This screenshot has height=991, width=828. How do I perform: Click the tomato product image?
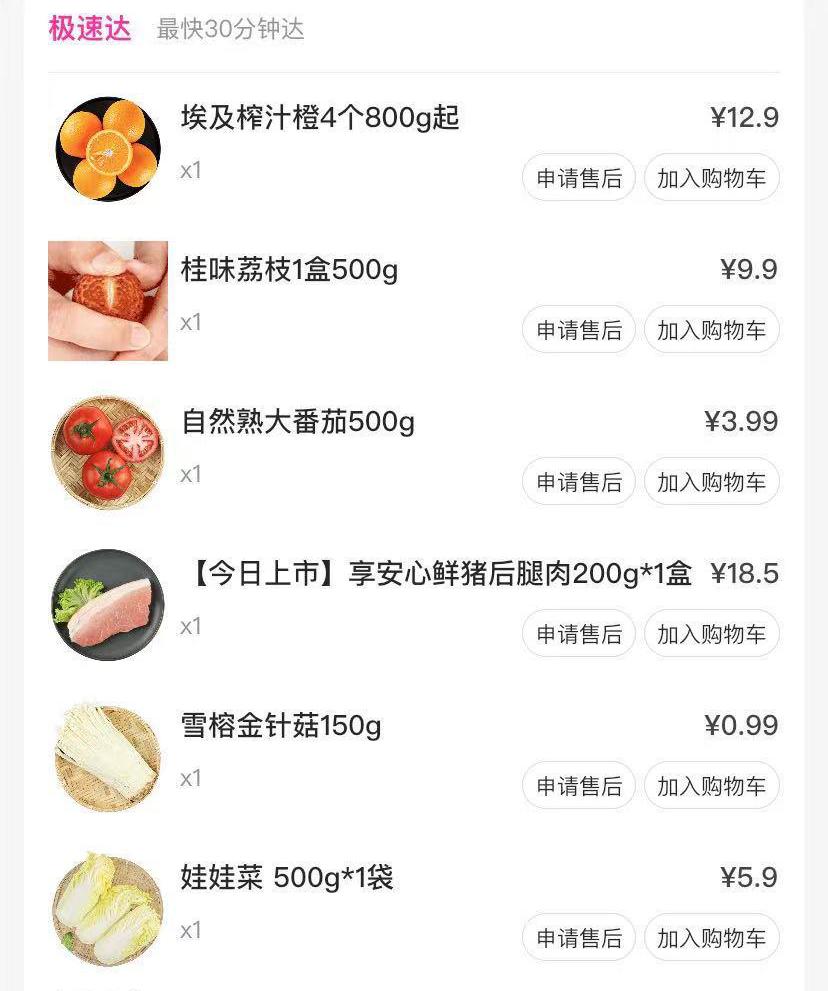107,452
